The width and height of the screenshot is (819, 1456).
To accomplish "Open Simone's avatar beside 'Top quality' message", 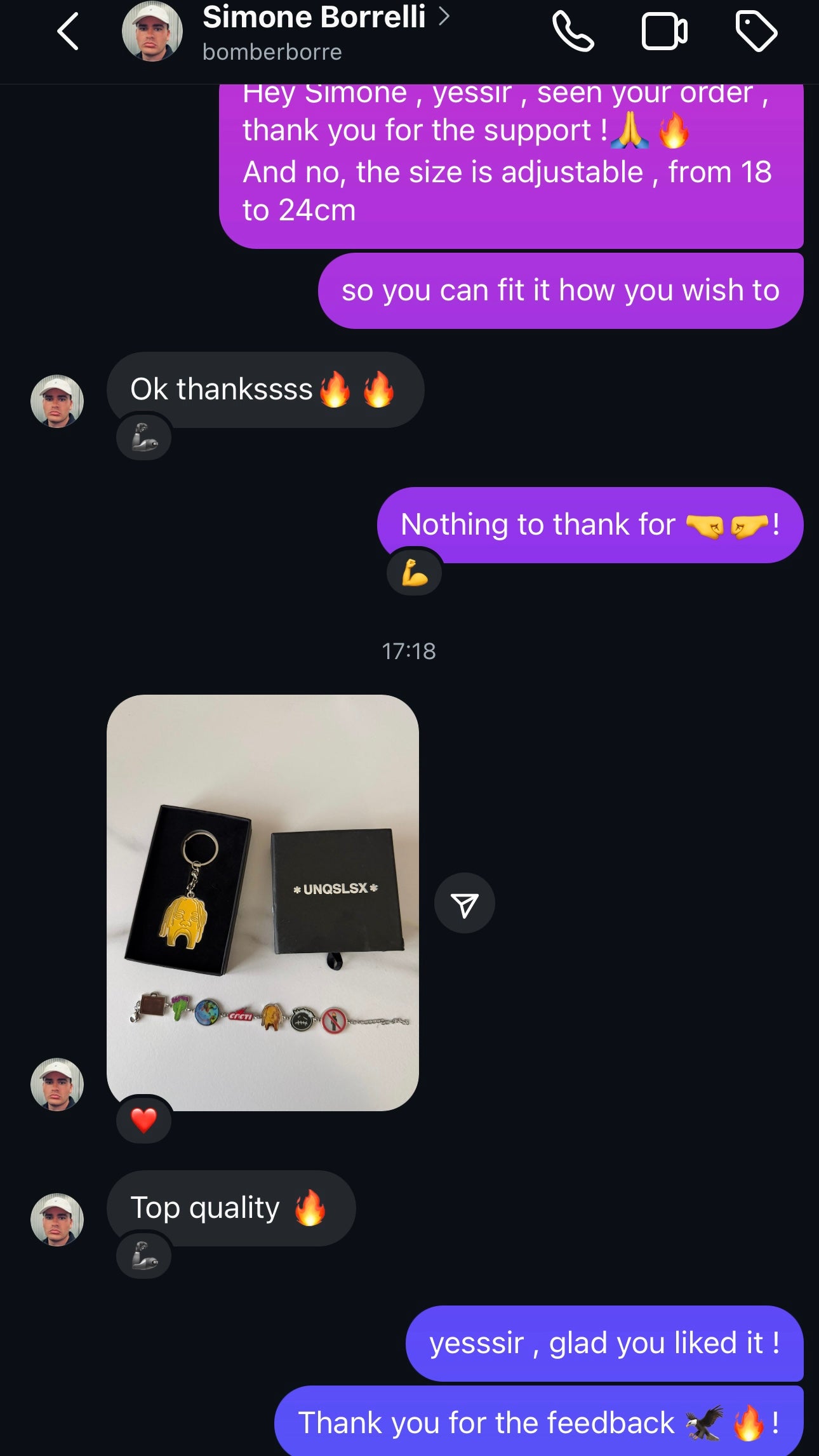I will point(57,1219).
